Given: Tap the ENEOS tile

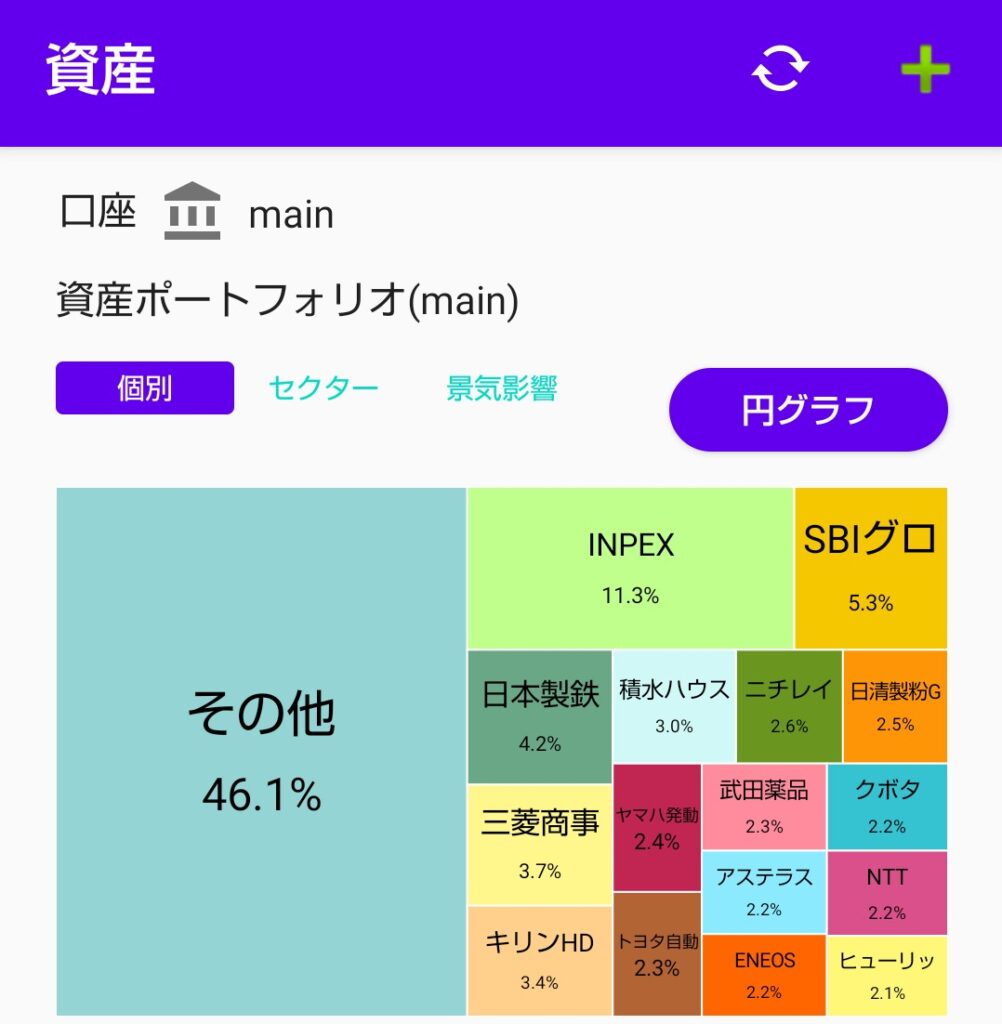Looking at the screenshot, I should [x=764, y=974].
